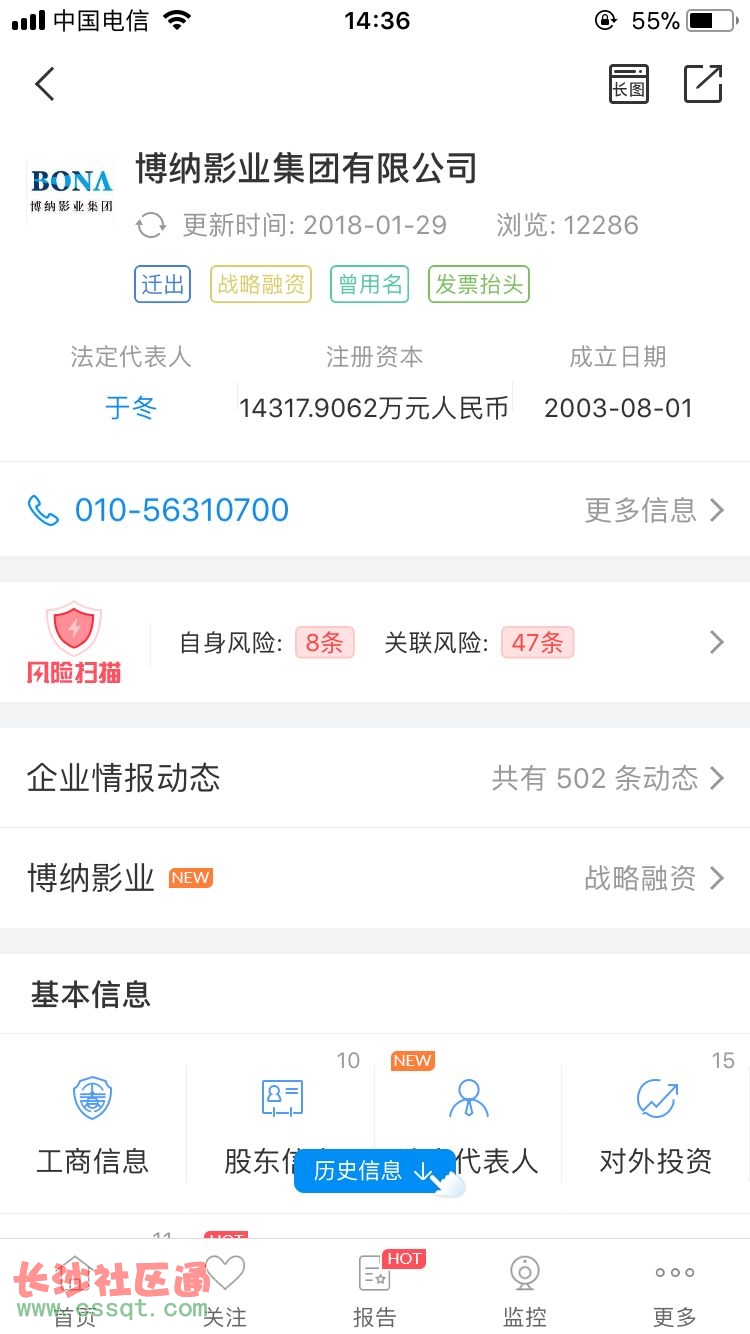The width and height of the screenshot is (750, 1334).
Task: Tap the 历史信息 floating button
Action: click(372, 1171)
